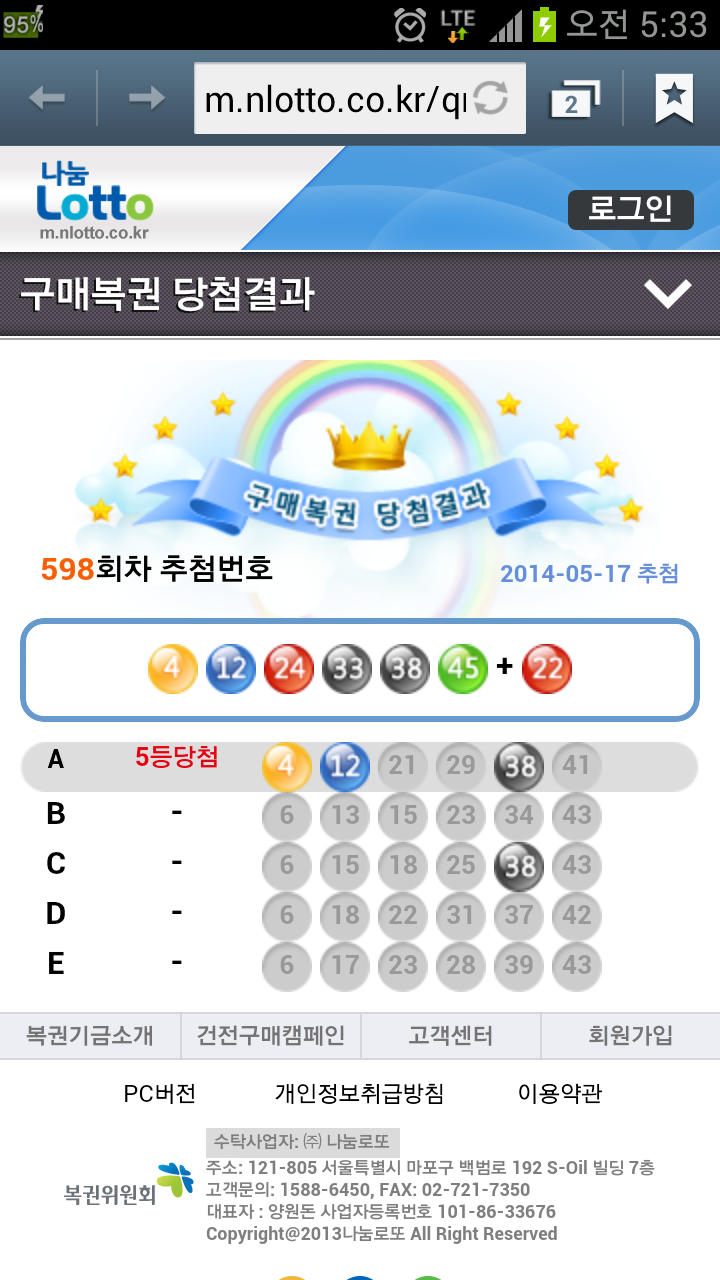Go to 고객센터 customer center

click(450, 1035)
